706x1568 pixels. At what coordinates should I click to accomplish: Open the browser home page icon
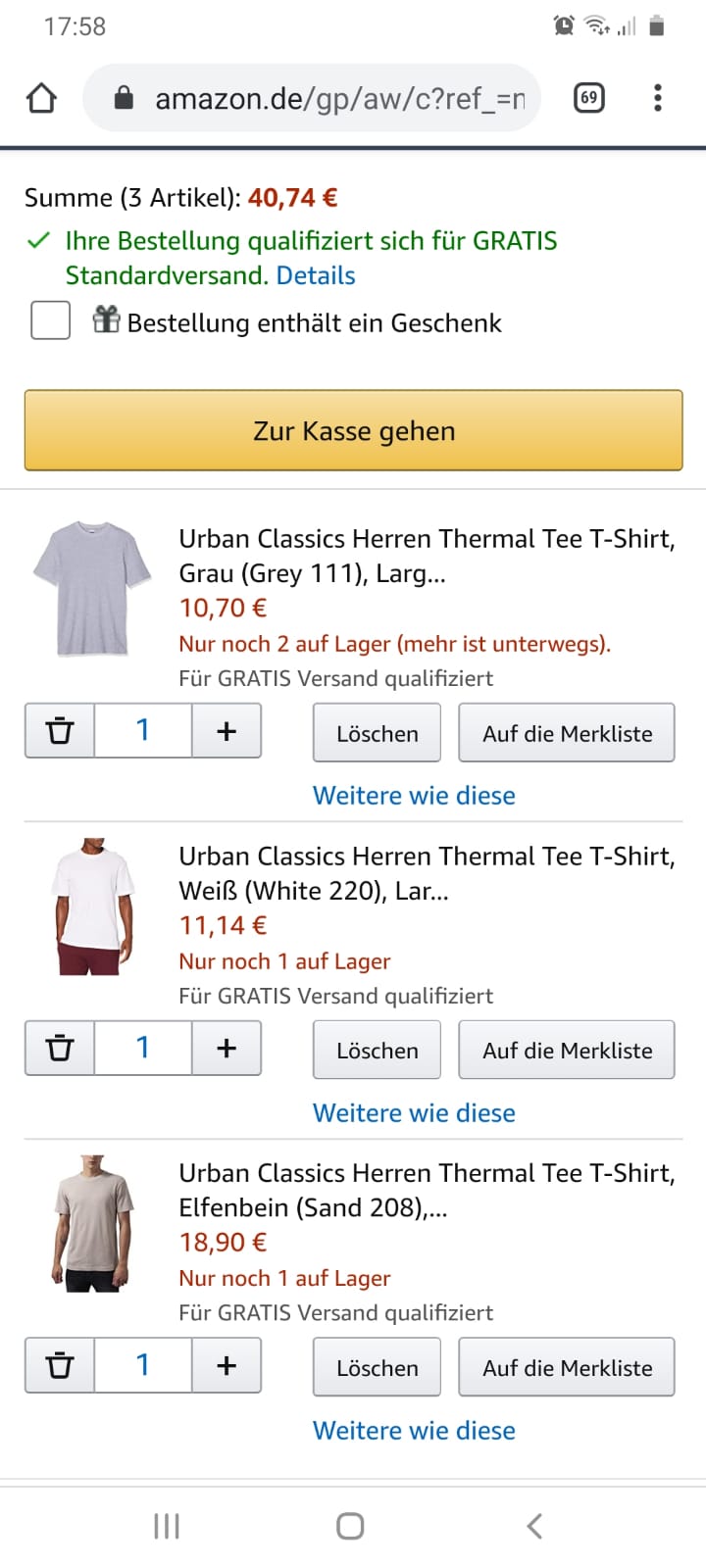[x=41, y=98]
